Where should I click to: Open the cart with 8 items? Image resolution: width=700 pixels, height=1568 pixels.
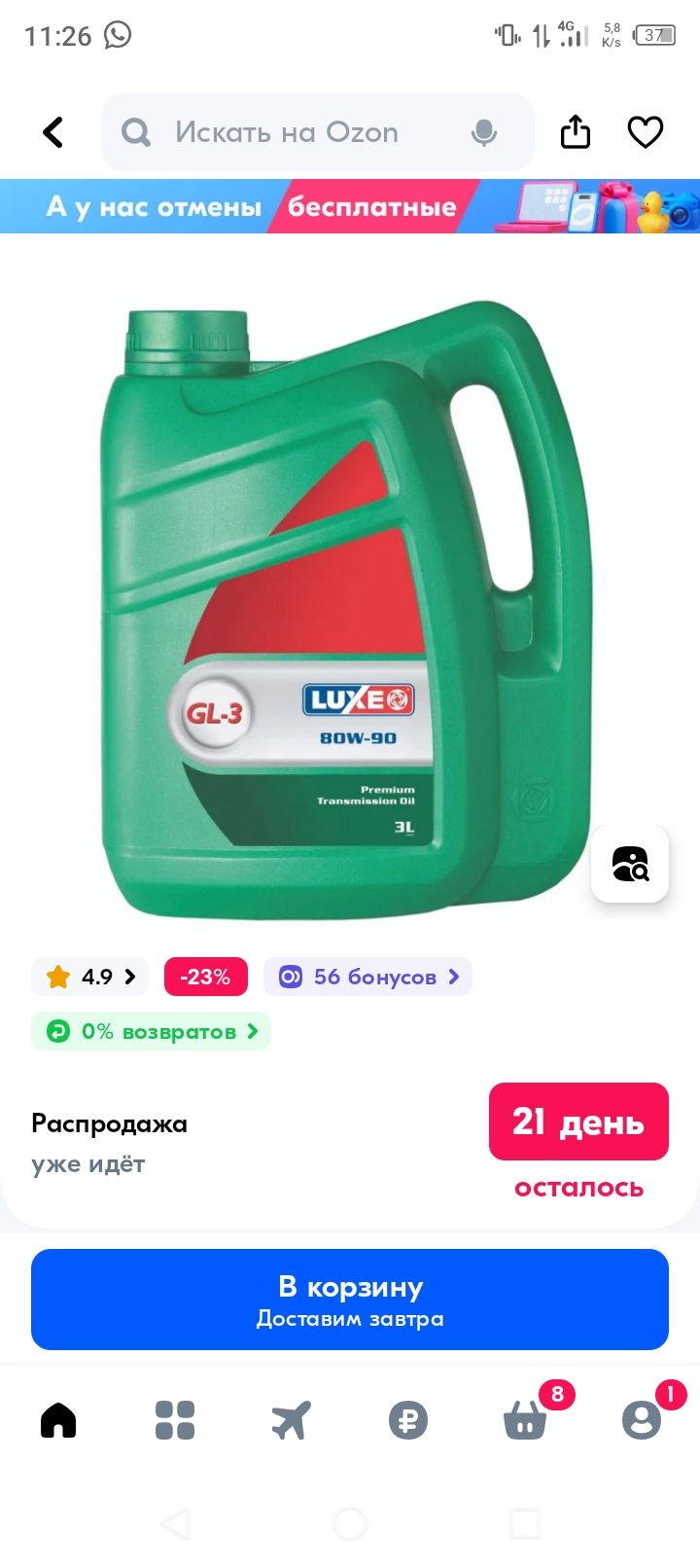coord(526,1420)
